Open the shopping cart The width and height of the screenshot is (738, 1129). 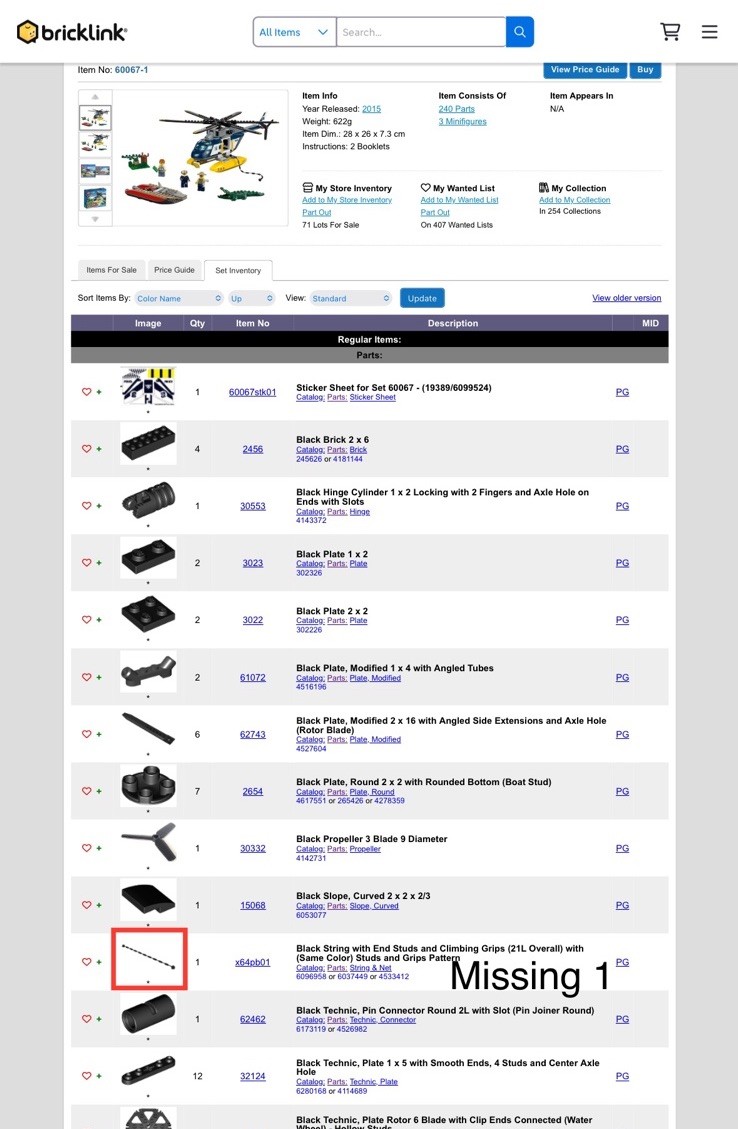(x=670, y=32)
